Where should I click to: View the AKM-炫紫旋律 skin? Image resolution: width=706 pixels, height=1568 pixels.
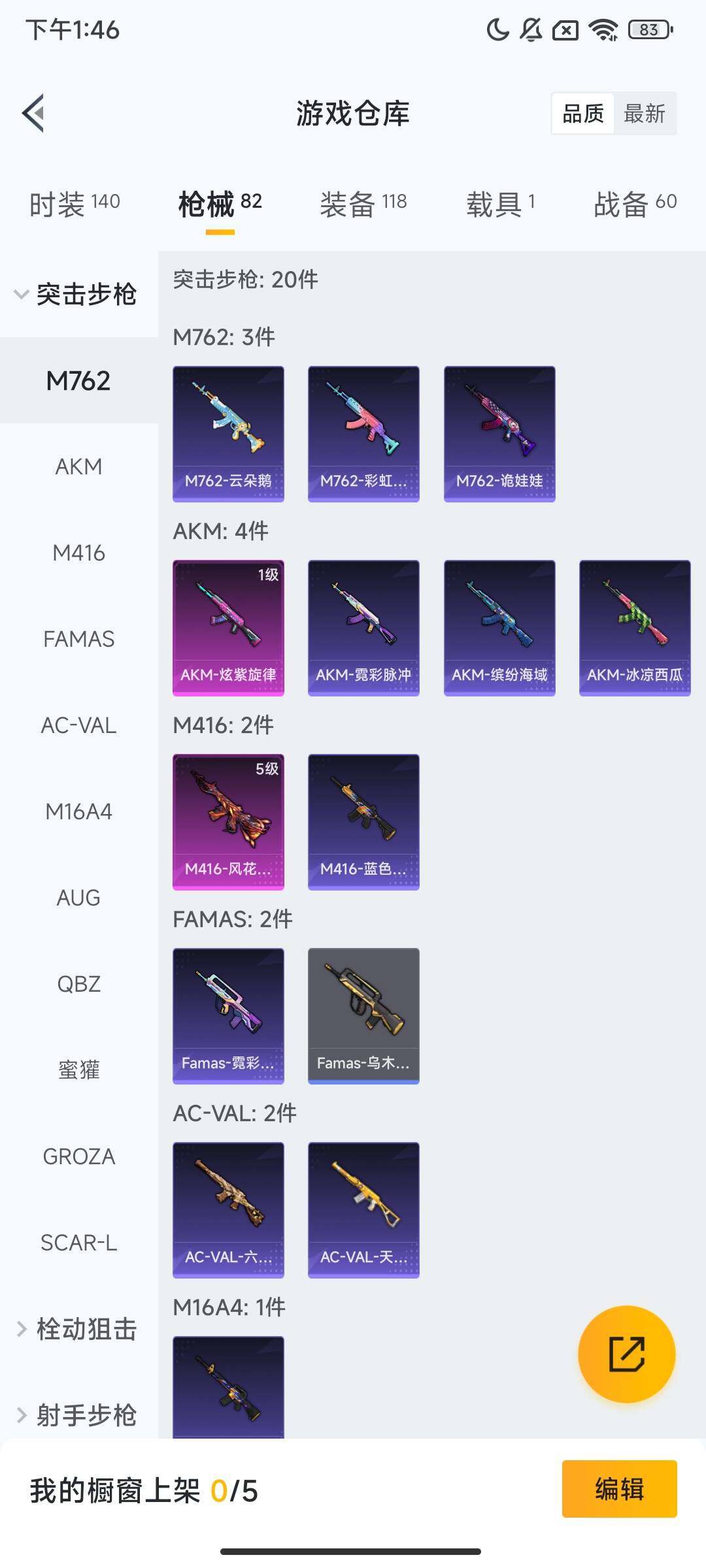coord(228,628)
